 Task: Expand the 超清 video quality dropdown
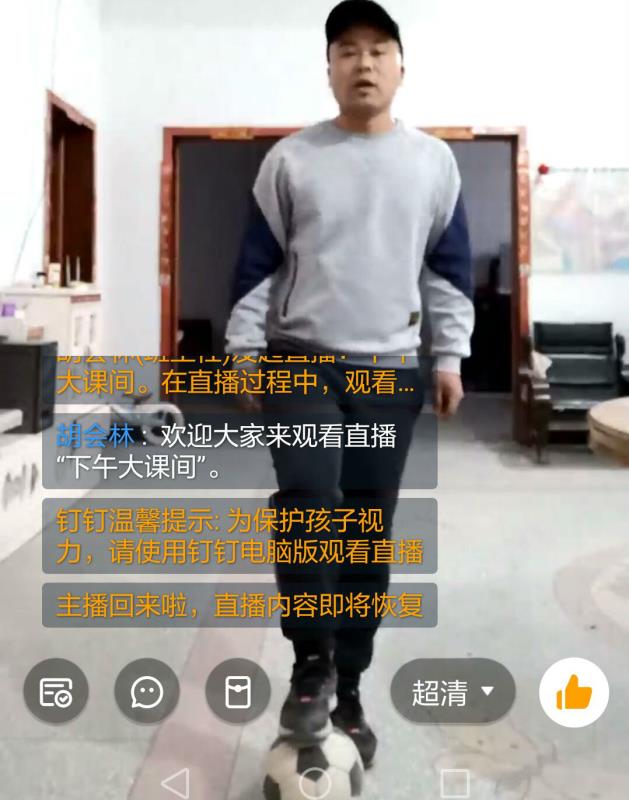click(453, 691)
